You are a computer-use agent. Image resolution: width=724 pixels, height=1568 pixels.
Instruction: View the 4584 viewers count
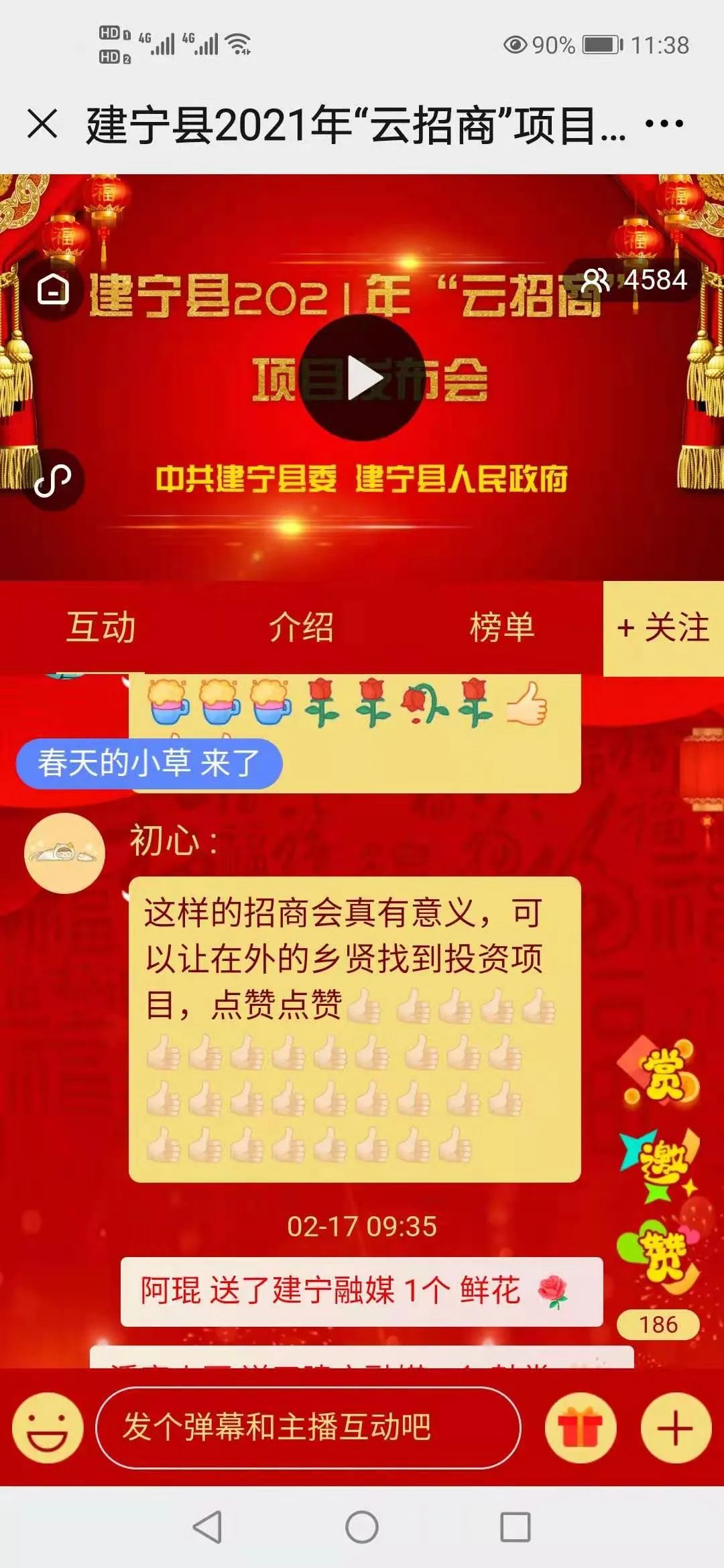click(x=636, y=280)
